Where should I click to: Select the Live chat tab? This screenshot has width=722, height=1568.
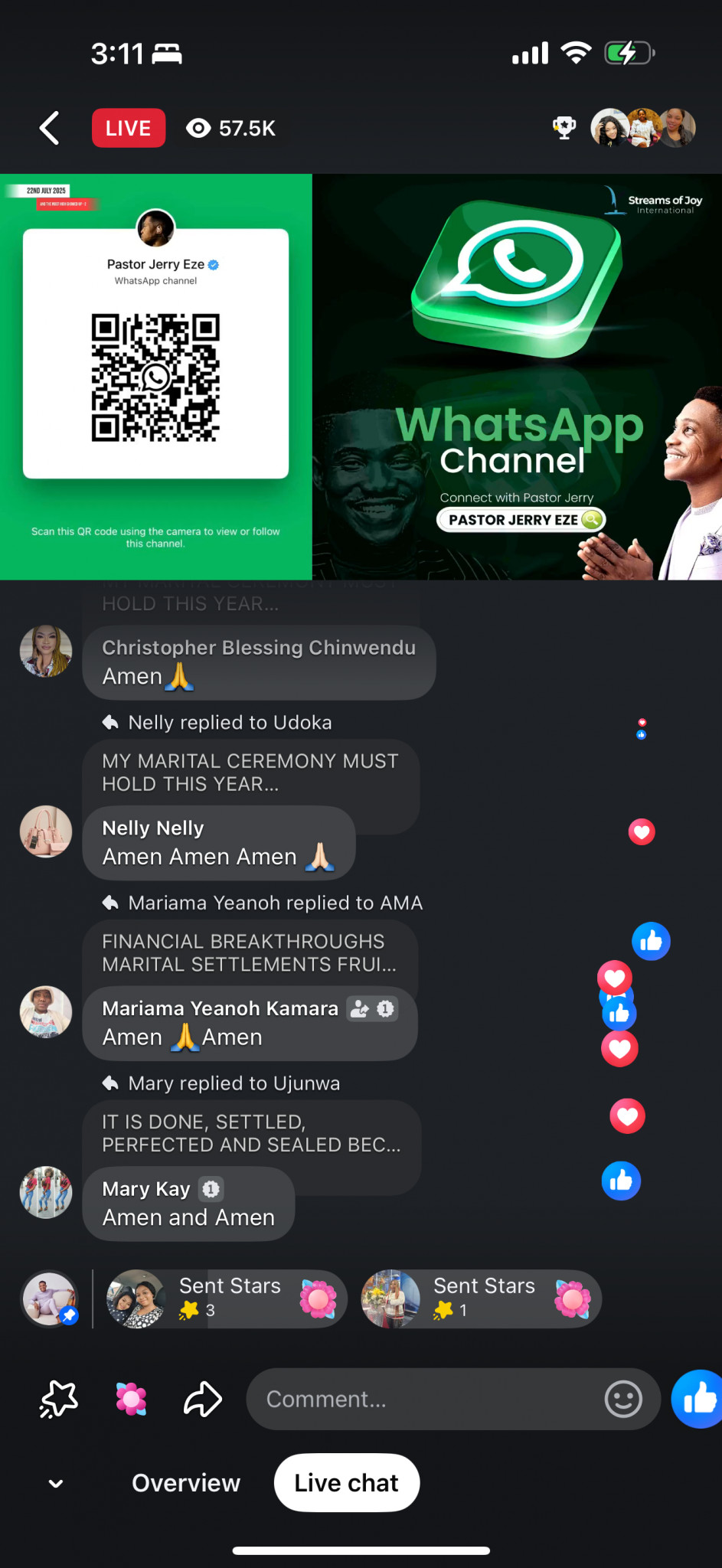[x=346, y=1483]
